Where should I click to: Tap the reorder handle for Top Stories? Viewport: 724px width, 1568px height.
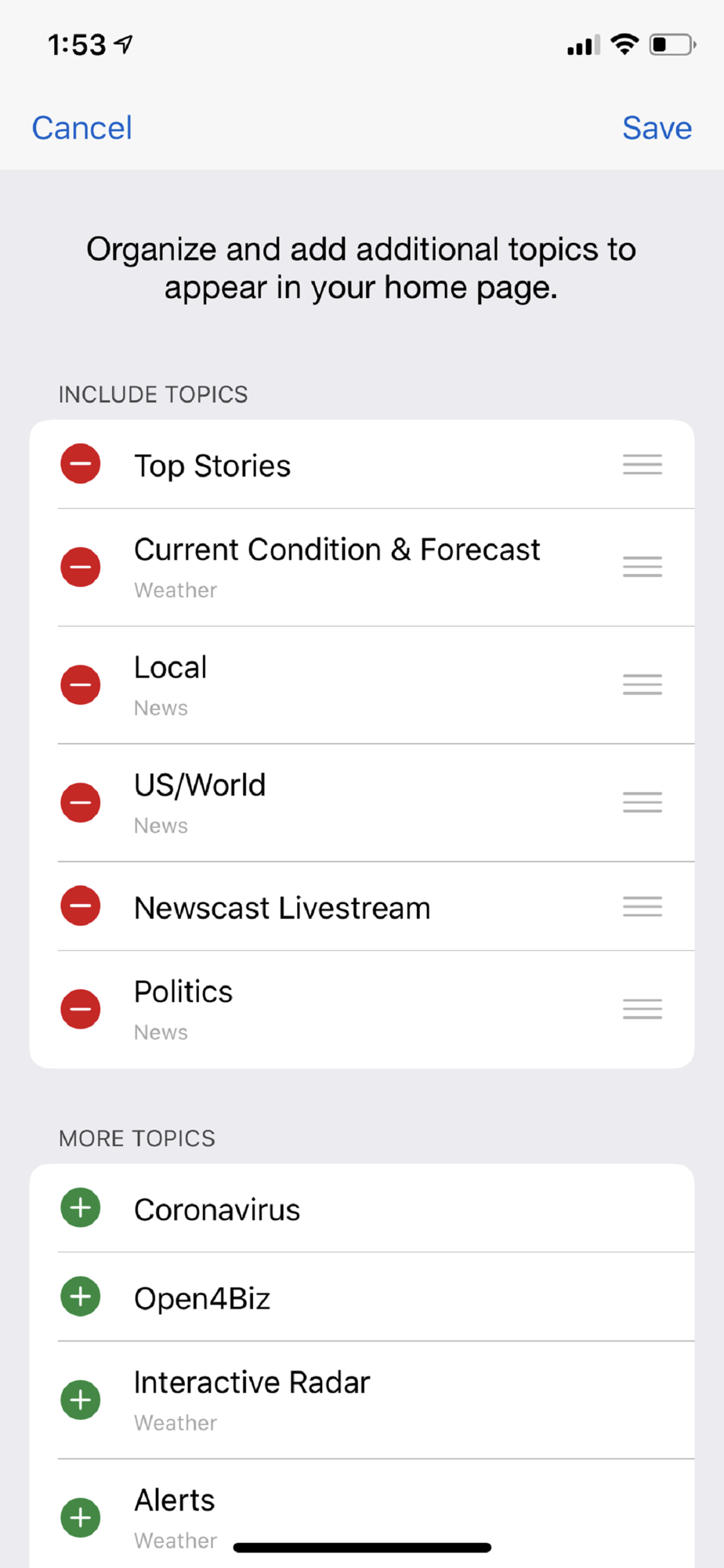643,464
